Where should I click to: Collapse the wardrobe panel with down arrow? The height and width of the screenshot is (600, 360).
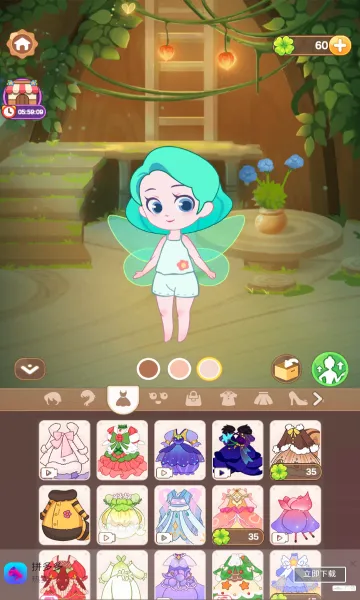click(x=30, y=369)
